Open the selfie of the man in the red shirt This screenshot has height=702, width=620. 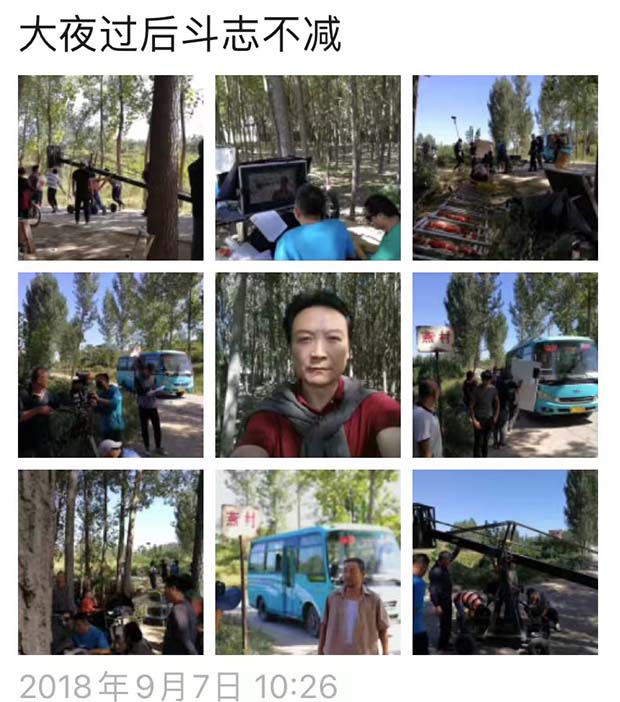coord(308,365)
